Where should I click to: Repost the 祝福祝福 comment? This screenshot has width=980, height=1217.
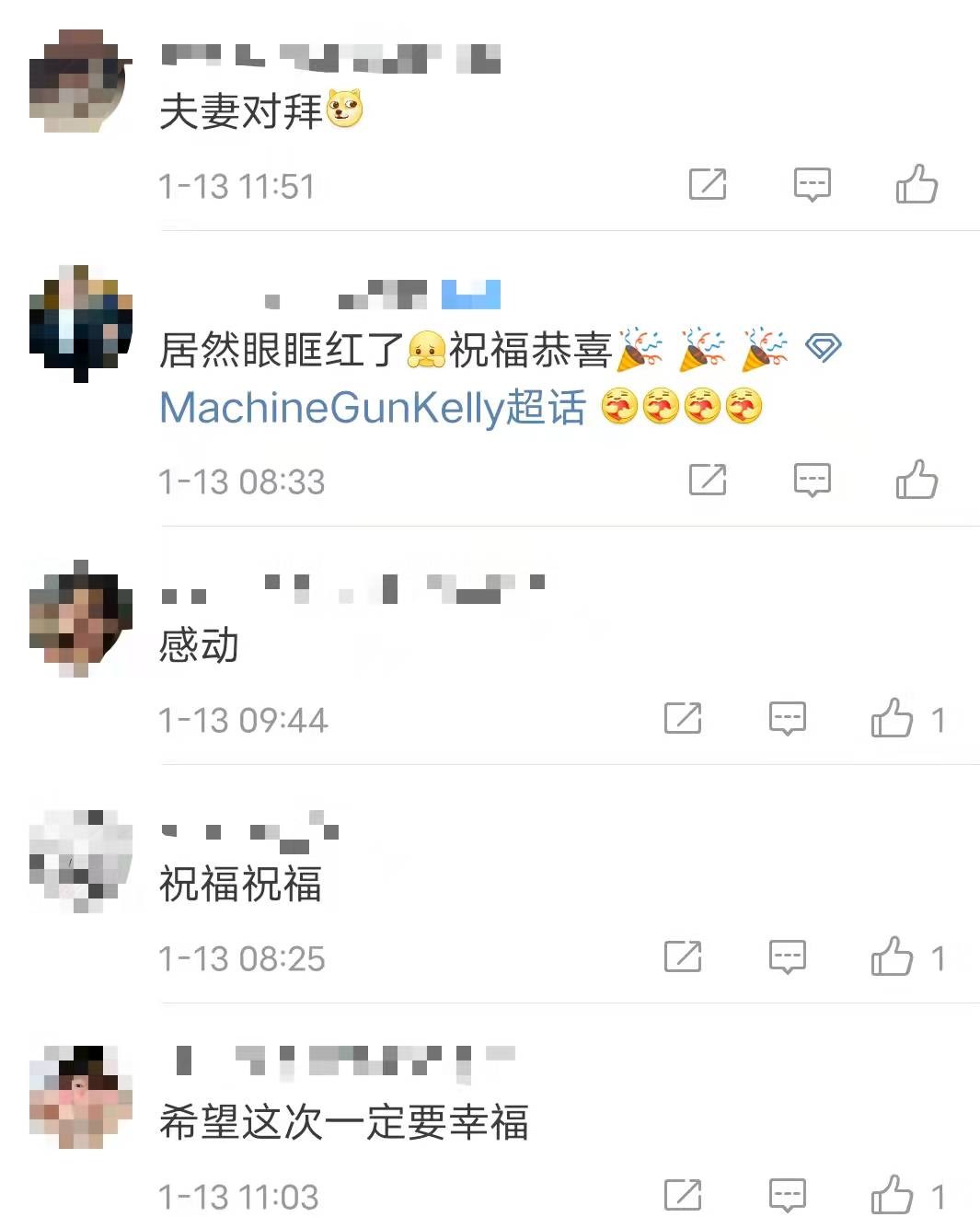pos(683,956)
